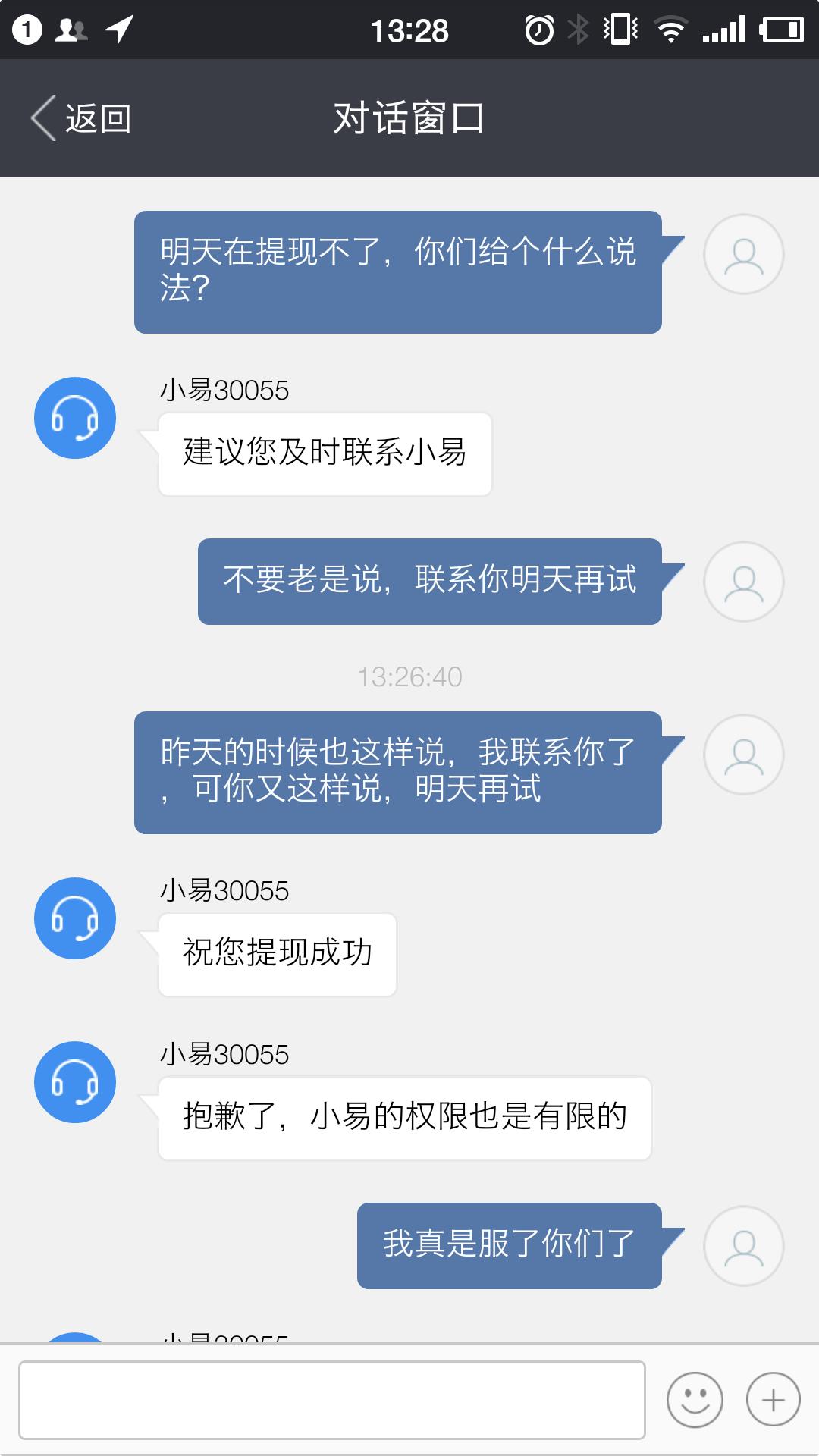Select the Wi-Fi icon in the status bar
The width and height of the screenshot is (819, 1456).
[670, 30]
